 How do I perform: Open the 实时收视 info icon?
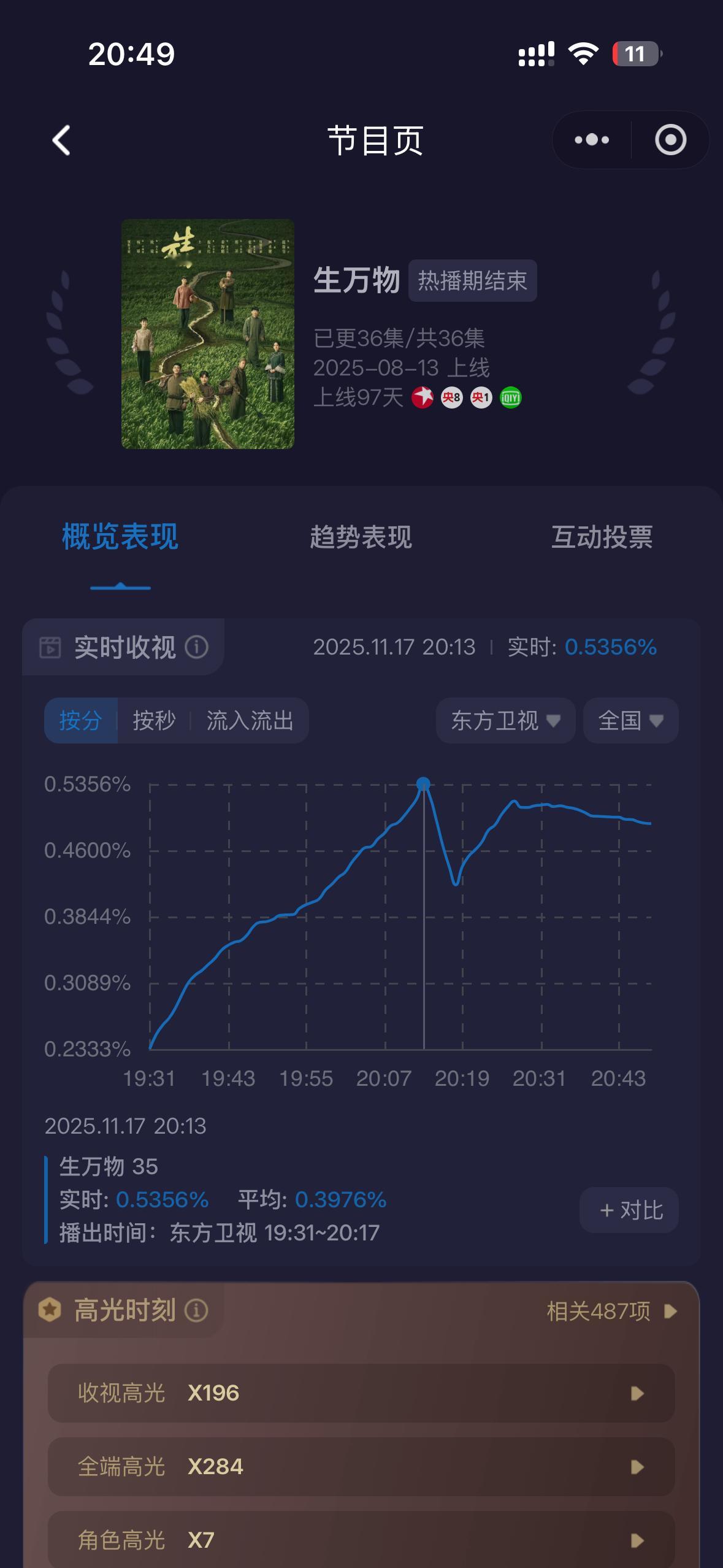pyautogui.click(x=197, y=647)
